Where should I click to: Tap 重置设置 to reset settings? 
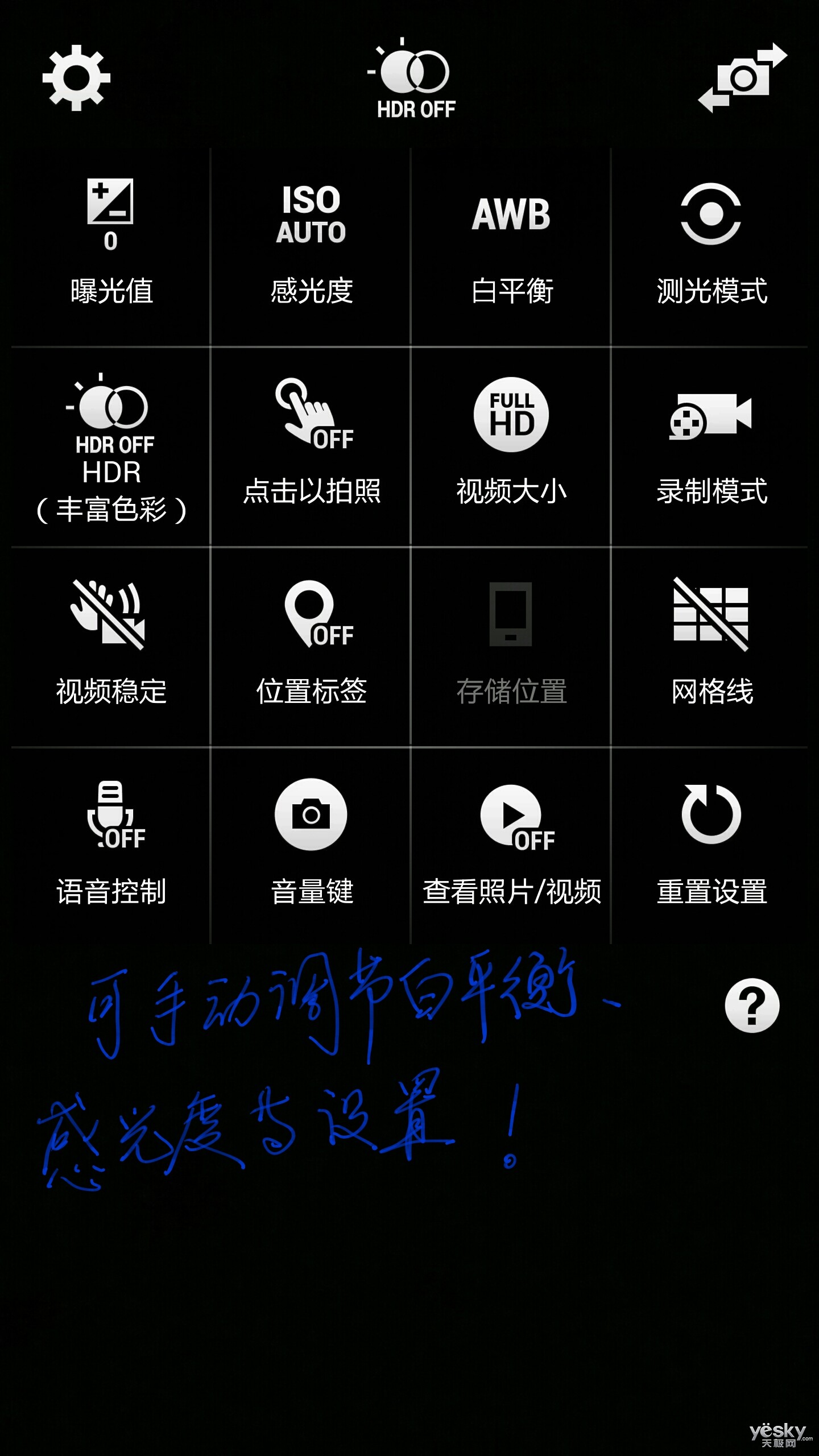coord(711,842)
